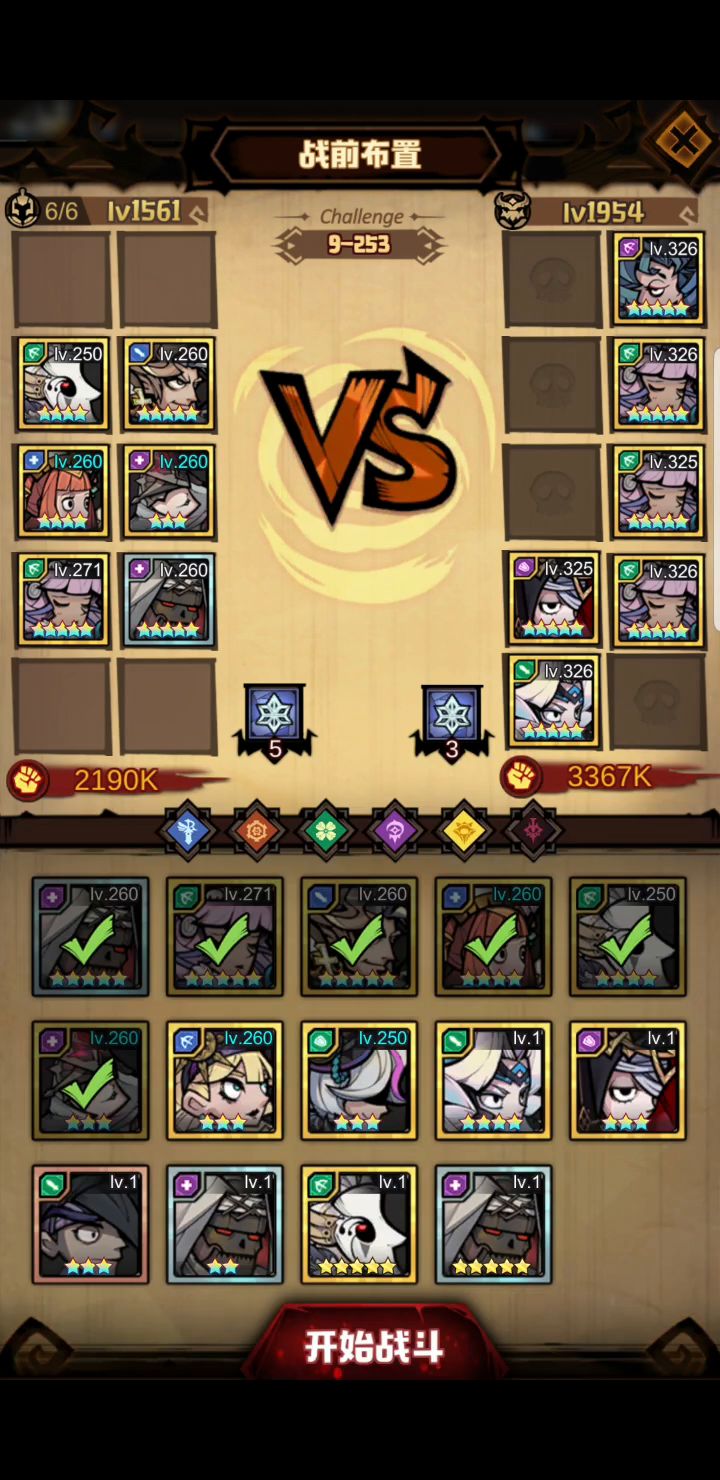The image size is (720, 1480).
Task: Add the unchecked lv.250 pink-haired hero
Action: click(359, 1081)
